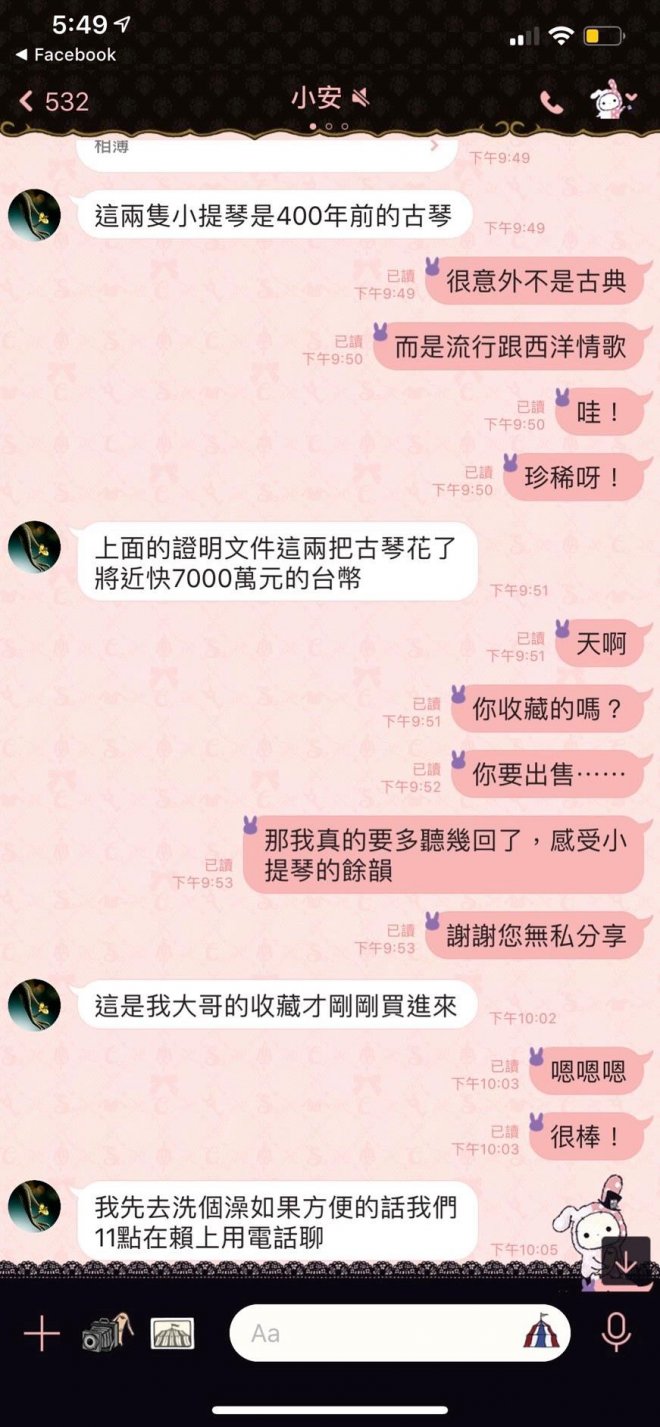Record a voice message with the microphone
660x1427 pixels.
[616, 1332]
